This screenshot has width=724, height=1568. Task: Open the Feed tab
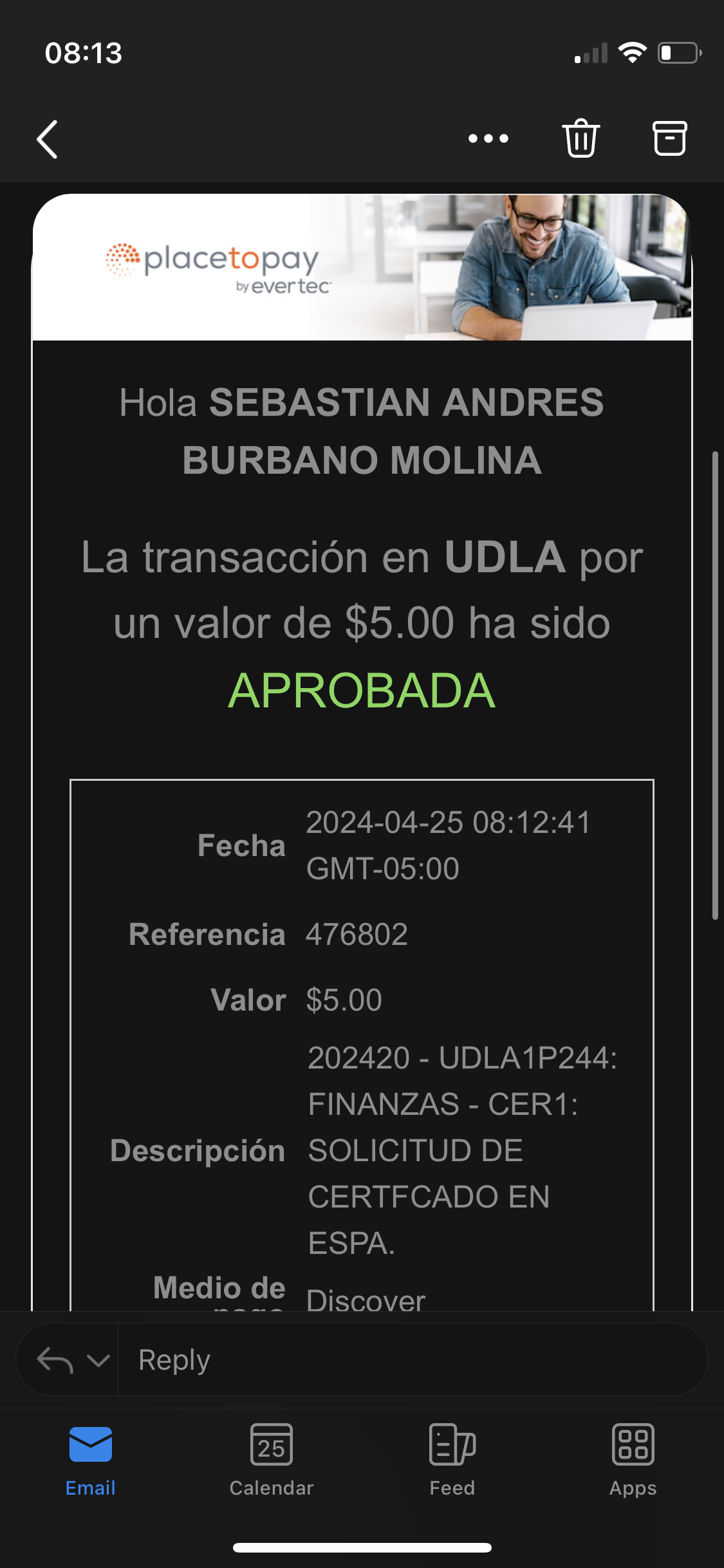452,1460
